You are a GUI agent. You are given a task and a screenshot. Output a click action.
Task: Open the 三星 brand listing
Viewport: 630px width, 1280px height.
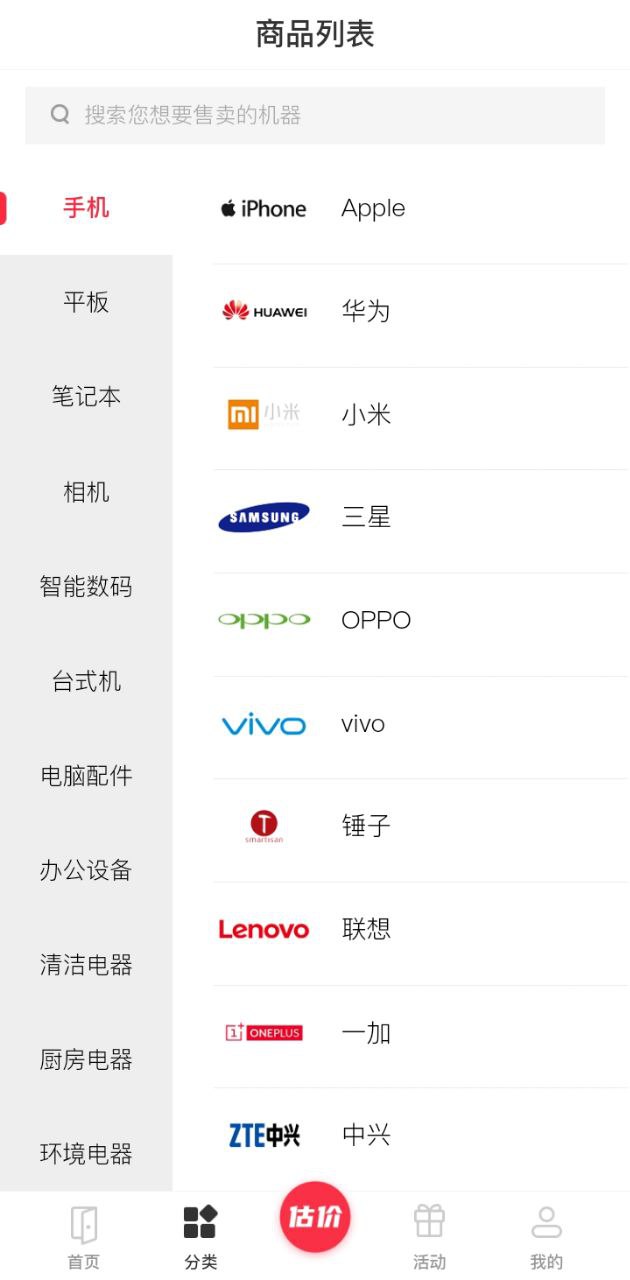click(420, 518)
